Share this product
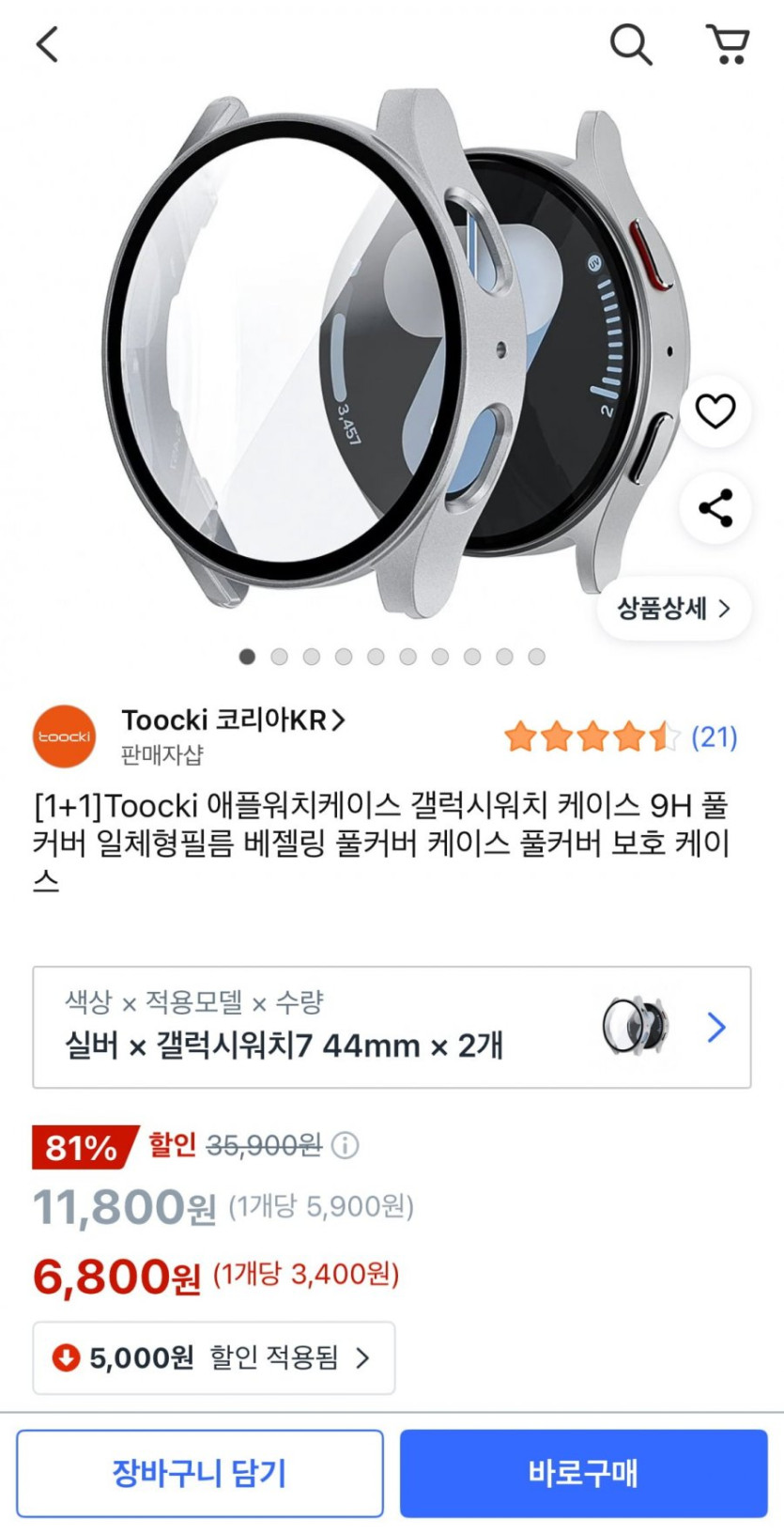 [x=715, y=508]
